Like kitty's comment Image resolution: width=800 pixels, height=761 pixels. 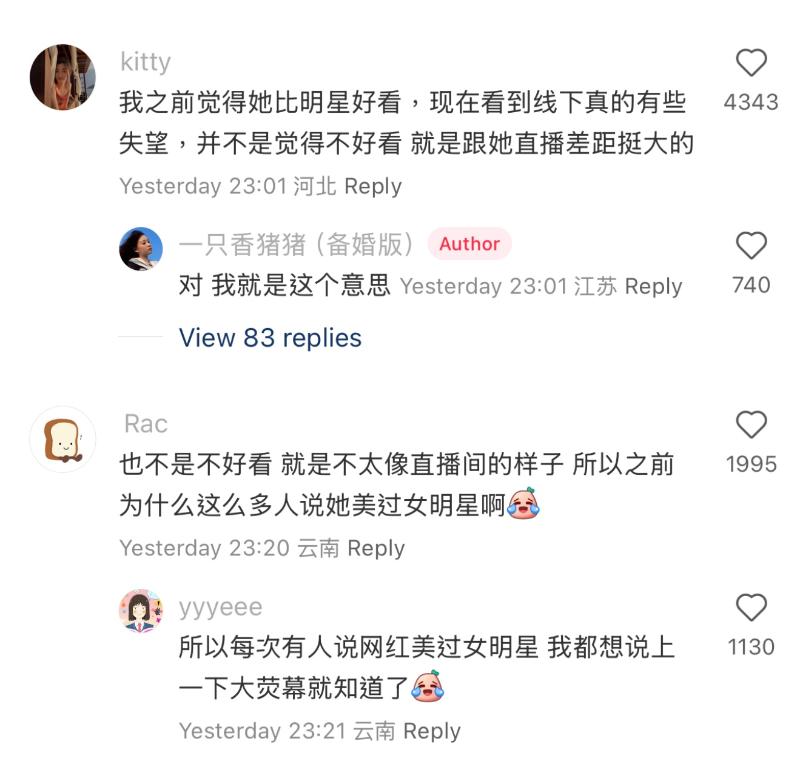[750, 65]
